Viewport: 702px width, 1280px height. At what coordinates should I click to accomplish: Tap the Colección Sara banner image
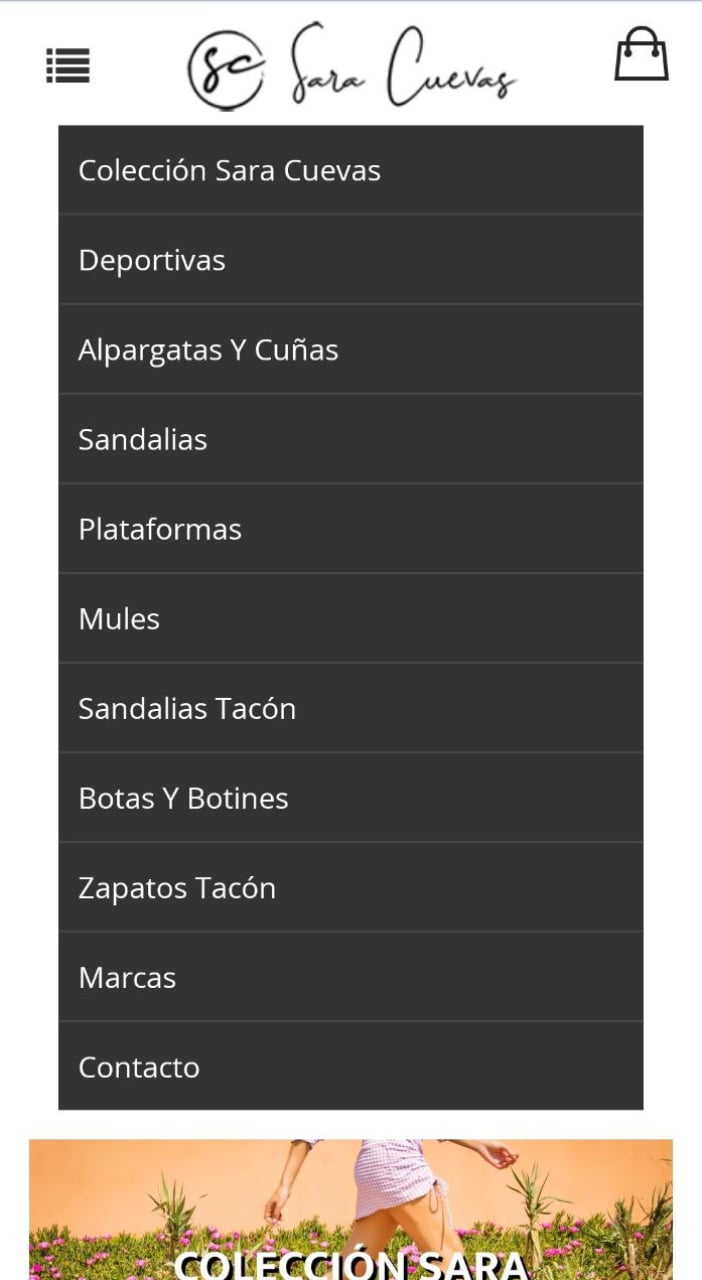(x=351, y=1210)
